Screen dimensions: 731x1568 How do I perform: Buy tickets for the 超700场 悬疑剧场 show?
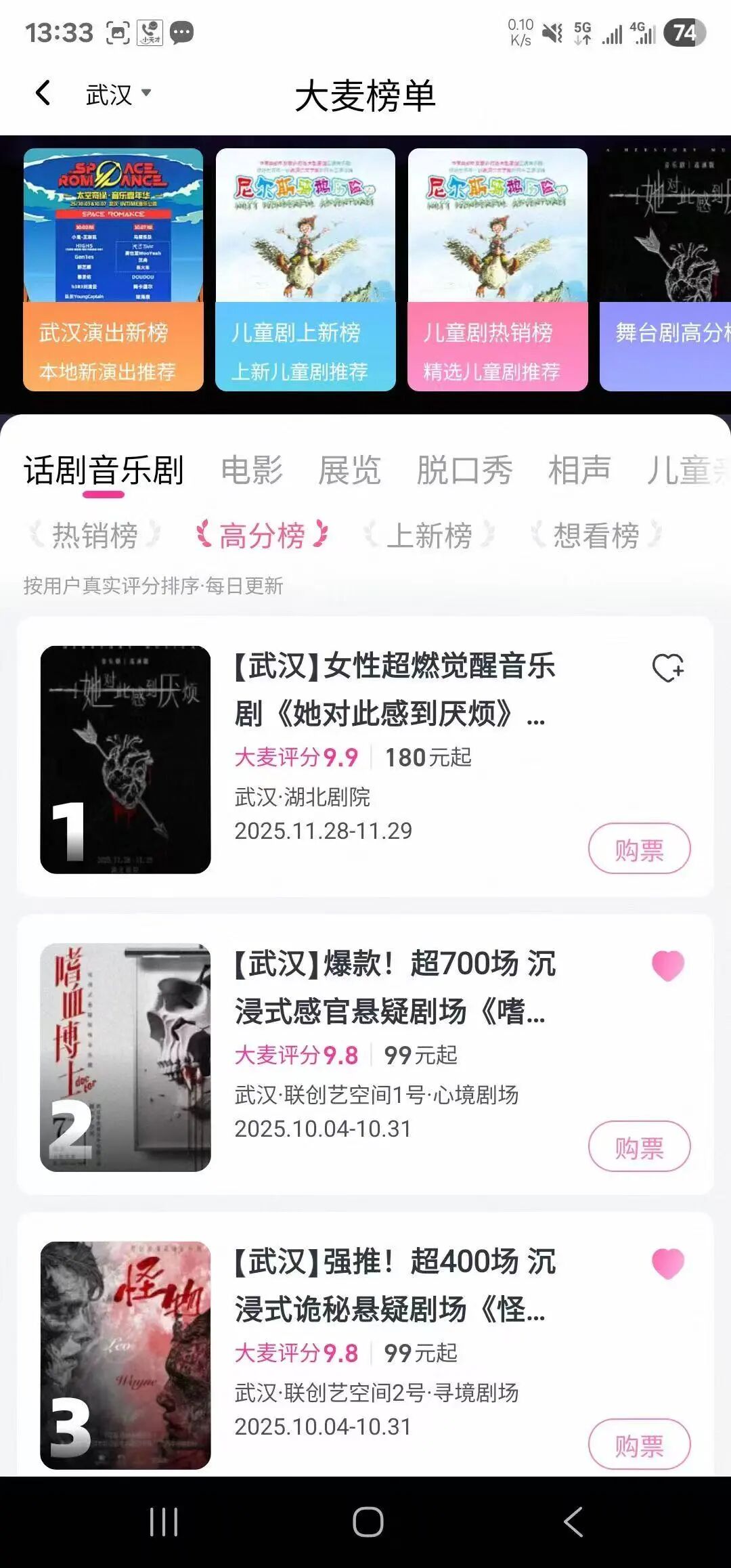click(x=639, y=1147)
